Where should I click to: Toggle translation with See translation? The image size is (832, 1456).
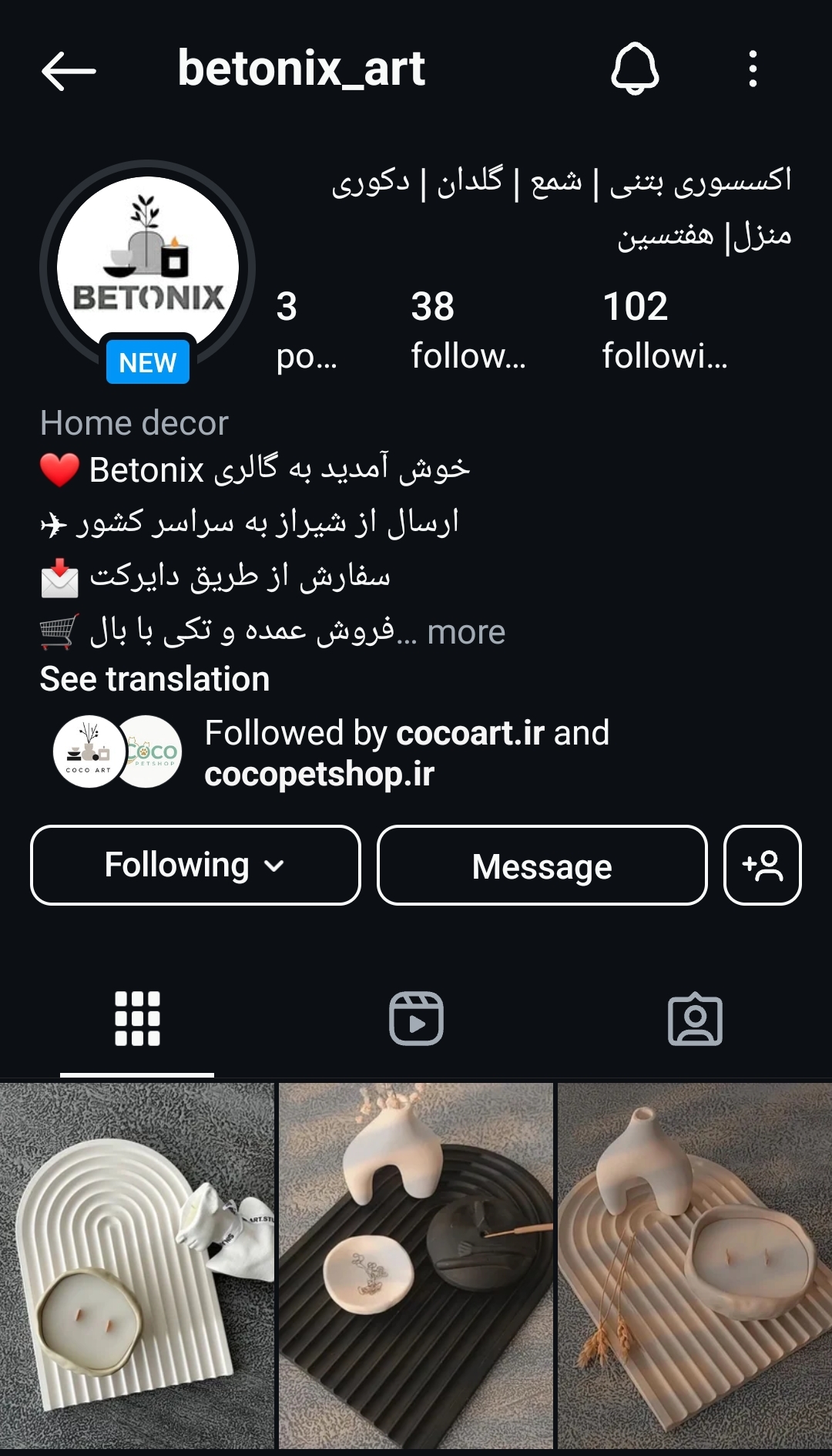[x=154, y=679]
